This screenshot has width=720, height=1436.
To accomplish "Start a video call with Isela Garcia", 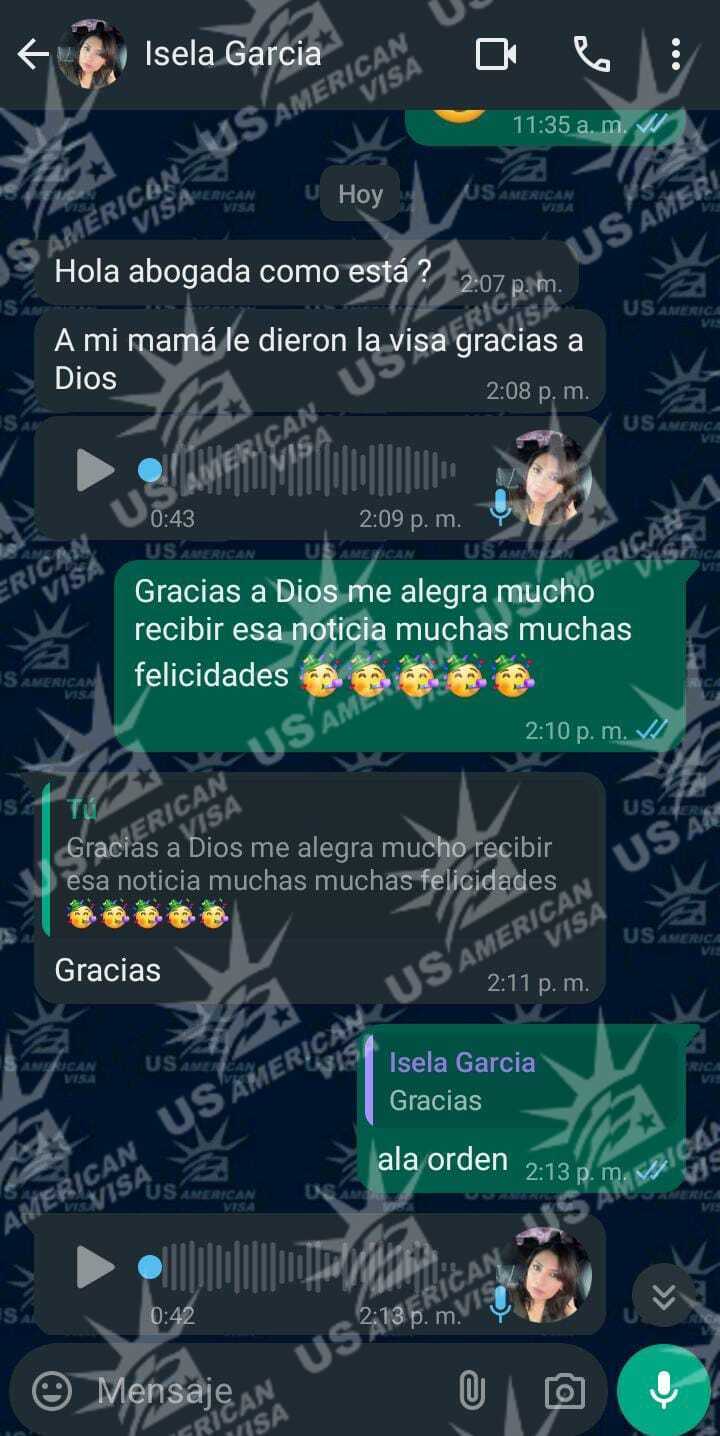I will pos(495,54).
